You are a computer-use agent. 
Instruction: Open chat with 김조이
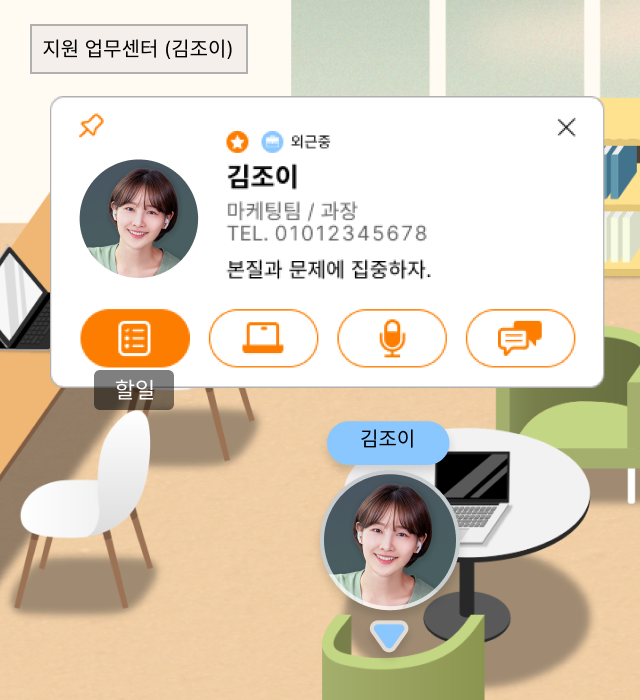[x=520, y=338]
